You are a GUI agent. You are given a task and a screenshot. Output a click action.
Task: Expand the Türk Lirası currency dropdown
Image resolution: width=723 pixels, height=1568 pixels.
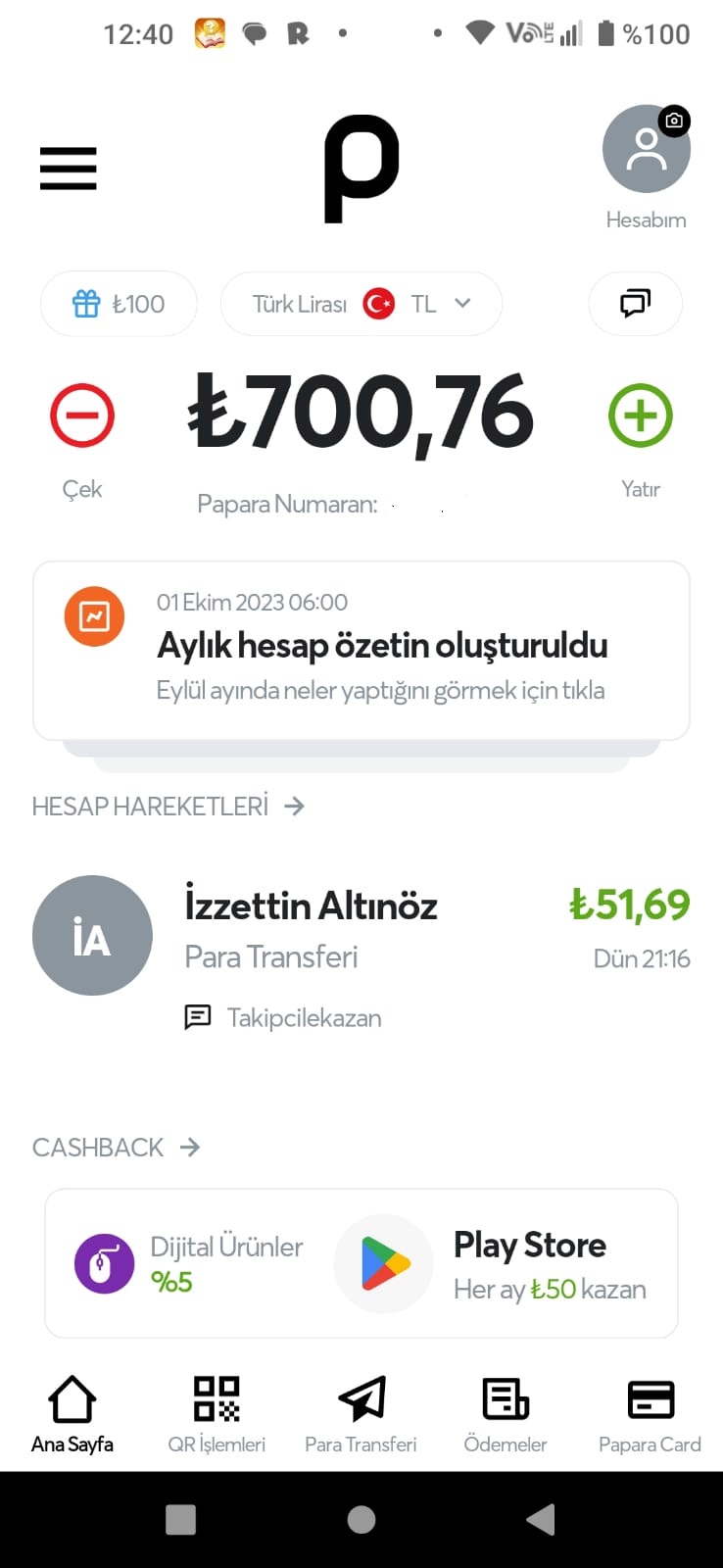[361, 304]
